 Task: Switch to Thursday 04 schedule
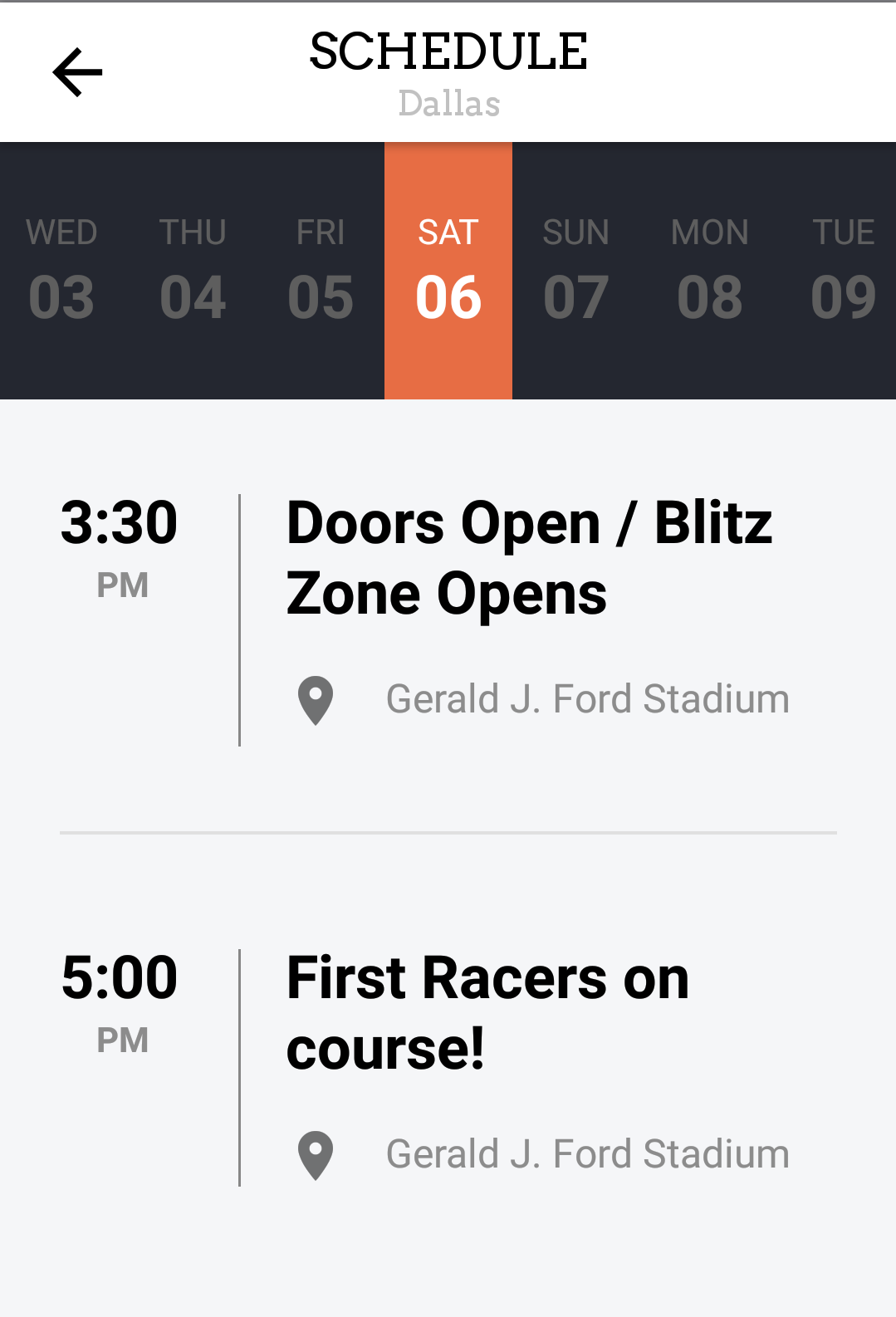[193, 271]
